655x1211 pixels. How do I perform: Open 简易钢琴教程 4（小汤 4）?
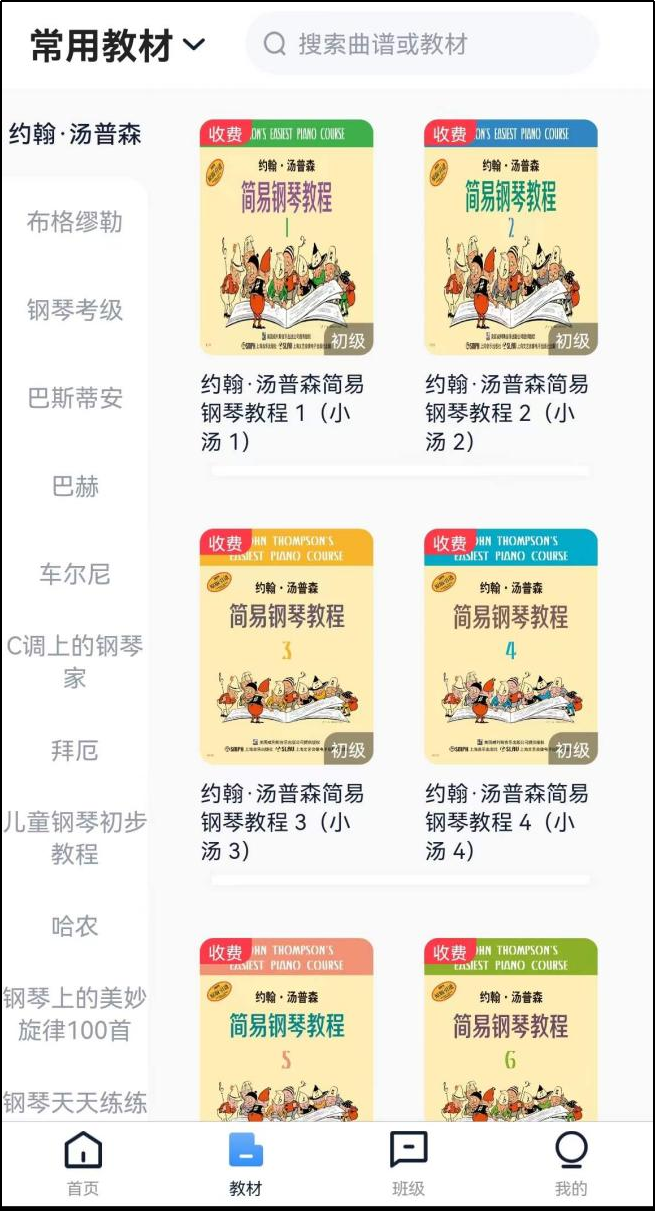[510, 647]
